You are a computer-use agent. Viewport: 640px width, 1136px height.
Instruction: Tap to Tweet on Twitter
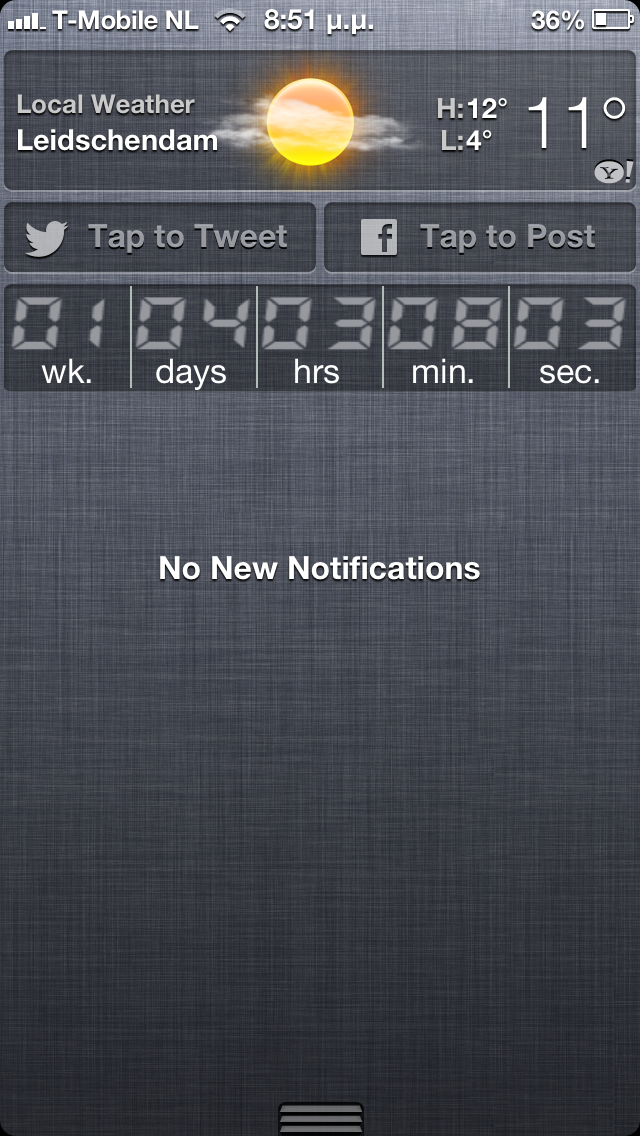pos(160,238)
